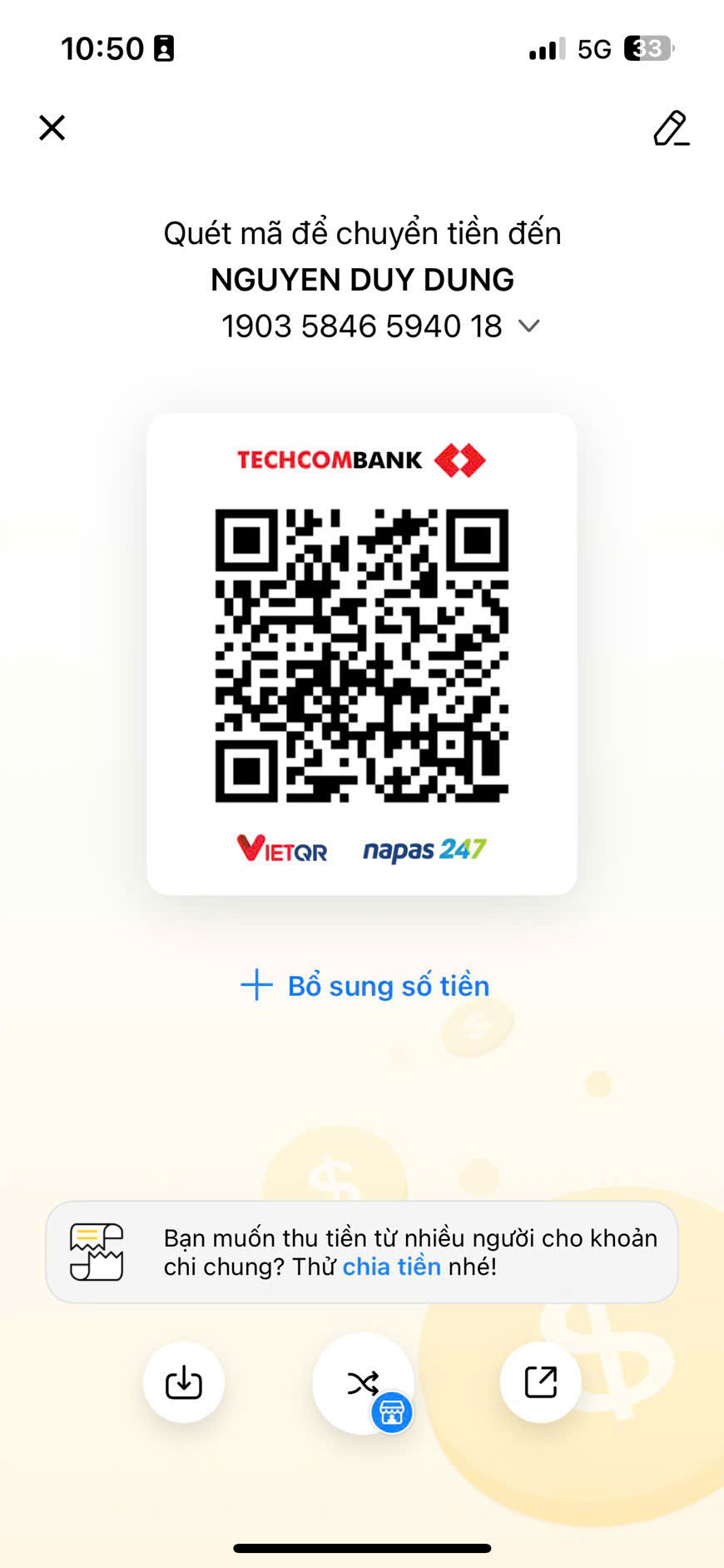Tap the edit pencil icon

coord(671,128)
